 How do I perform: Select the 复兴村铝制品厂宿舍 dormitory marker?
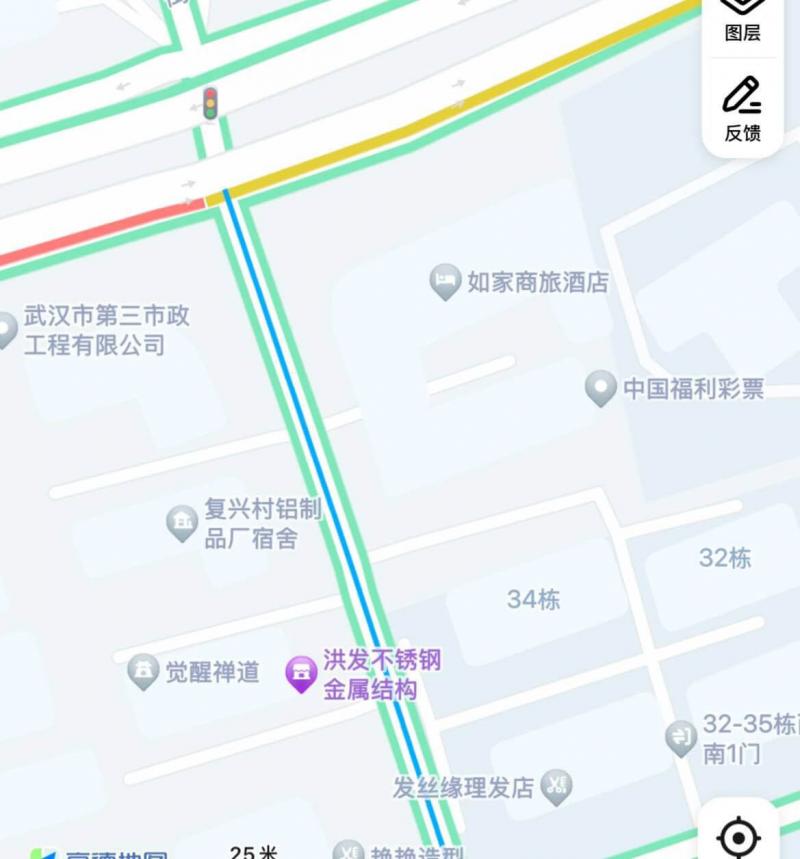click(x=182, y=521)
